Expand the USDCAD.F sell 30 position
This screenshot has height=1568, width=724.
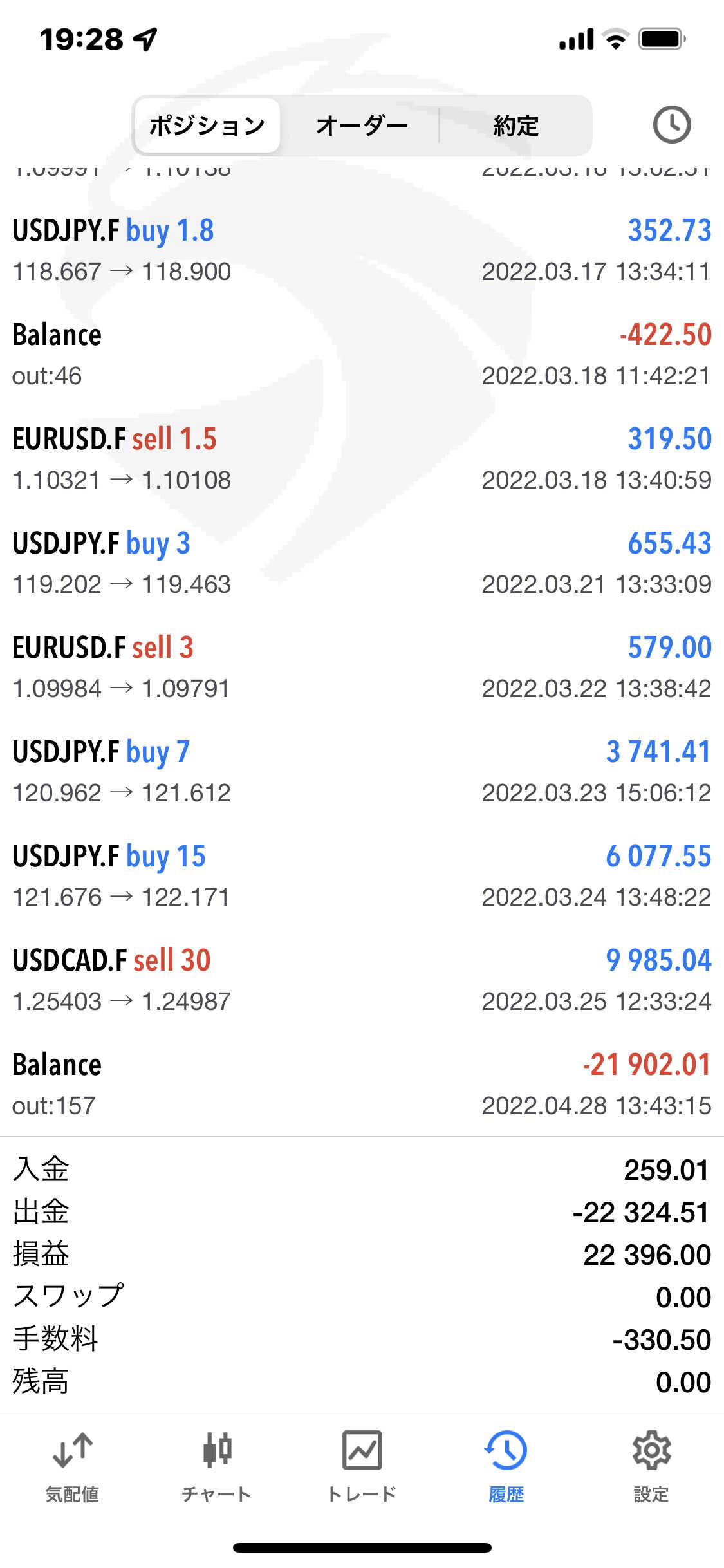(x=362, y=980)
